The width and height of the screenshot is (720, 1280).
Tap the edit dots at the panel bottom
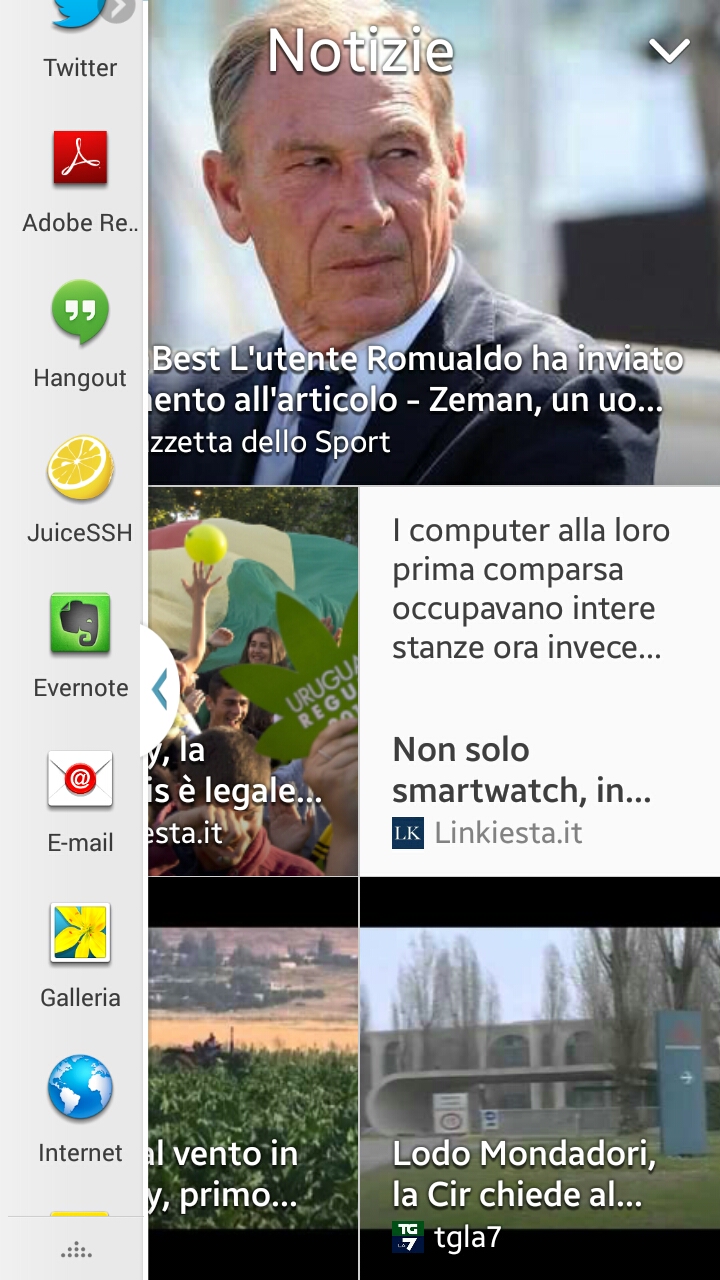point(76,1250)
